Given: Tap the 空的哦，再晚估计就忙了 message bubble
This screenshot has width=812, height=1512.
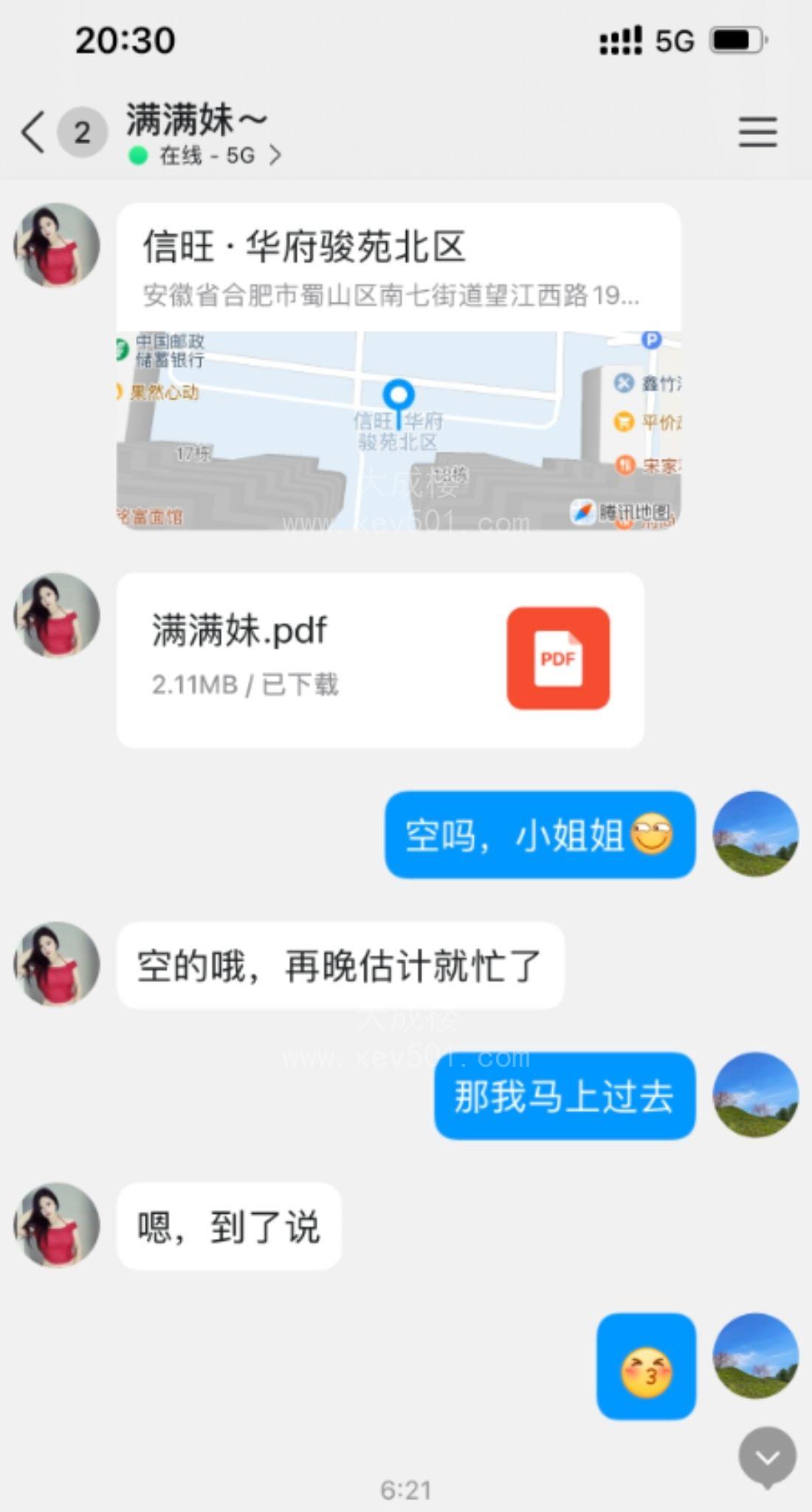Looking at the screenshot, I should pyautogui.click(x=337, y=965).
